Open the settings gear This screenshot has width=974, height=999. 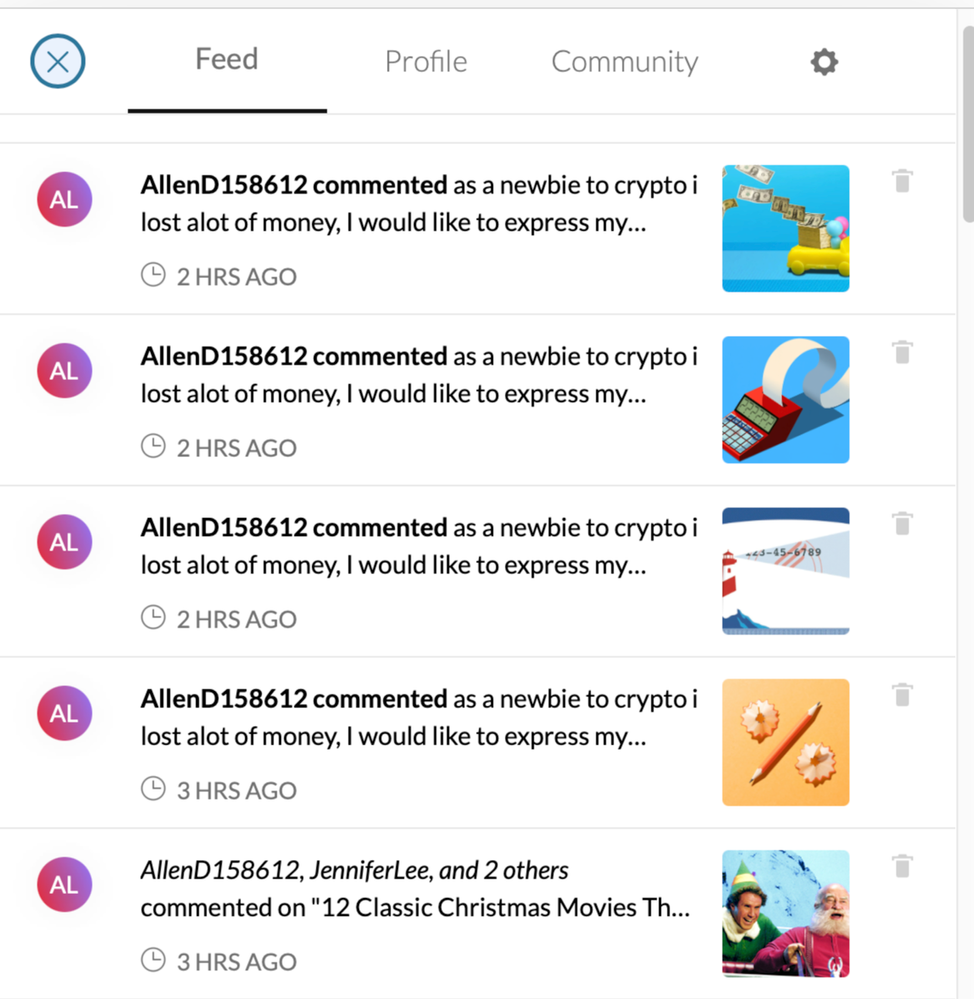point(823,63)
